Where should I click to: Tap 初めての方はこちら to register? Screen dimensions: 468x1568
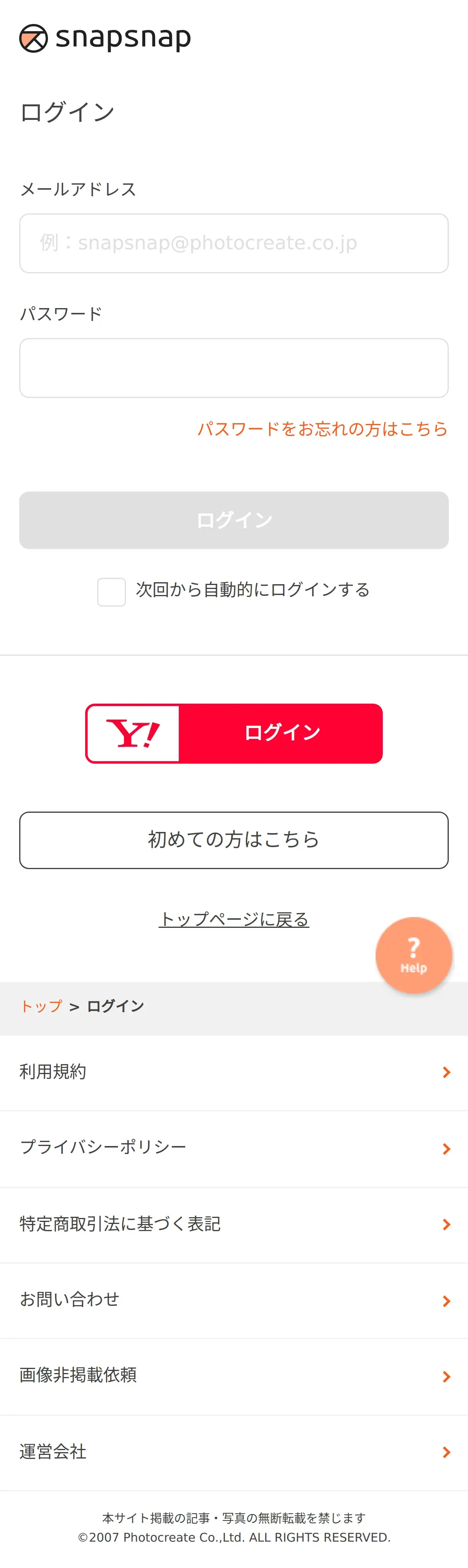[x=234, y=840]
